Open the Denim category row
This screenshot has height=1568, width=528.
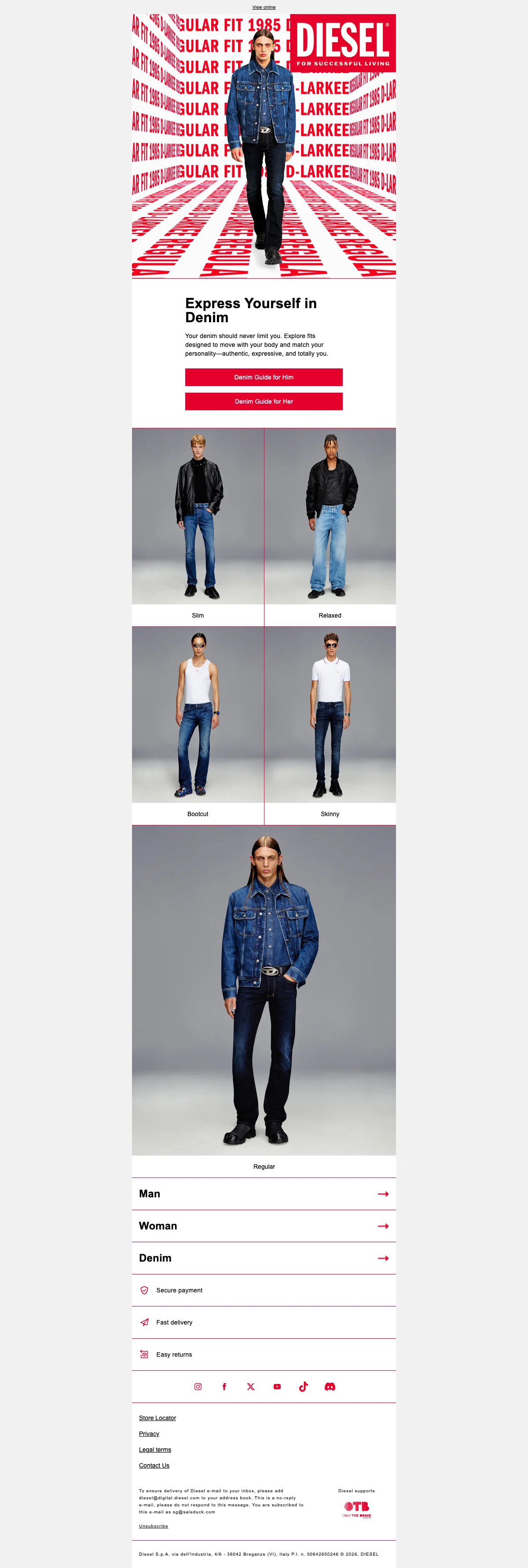[264, 1258]
